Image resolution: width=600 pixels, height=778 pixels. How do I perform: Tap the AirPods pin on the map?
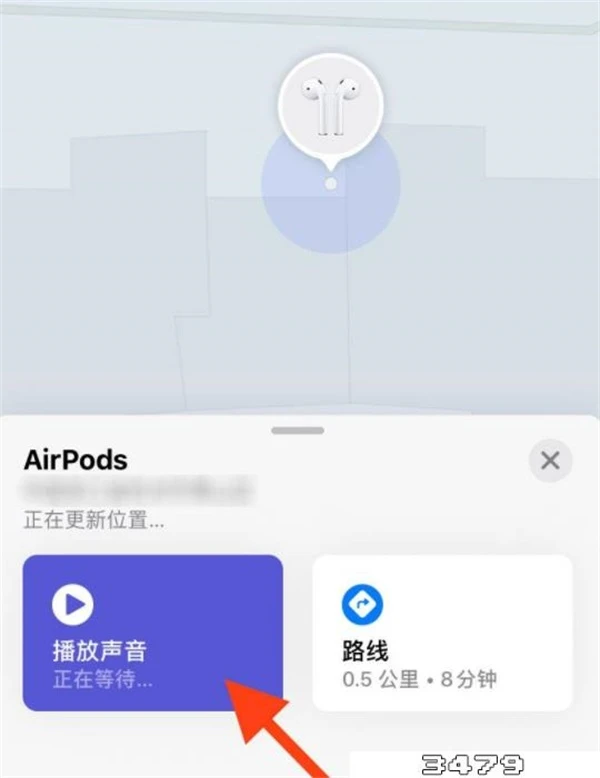[330, 104]
